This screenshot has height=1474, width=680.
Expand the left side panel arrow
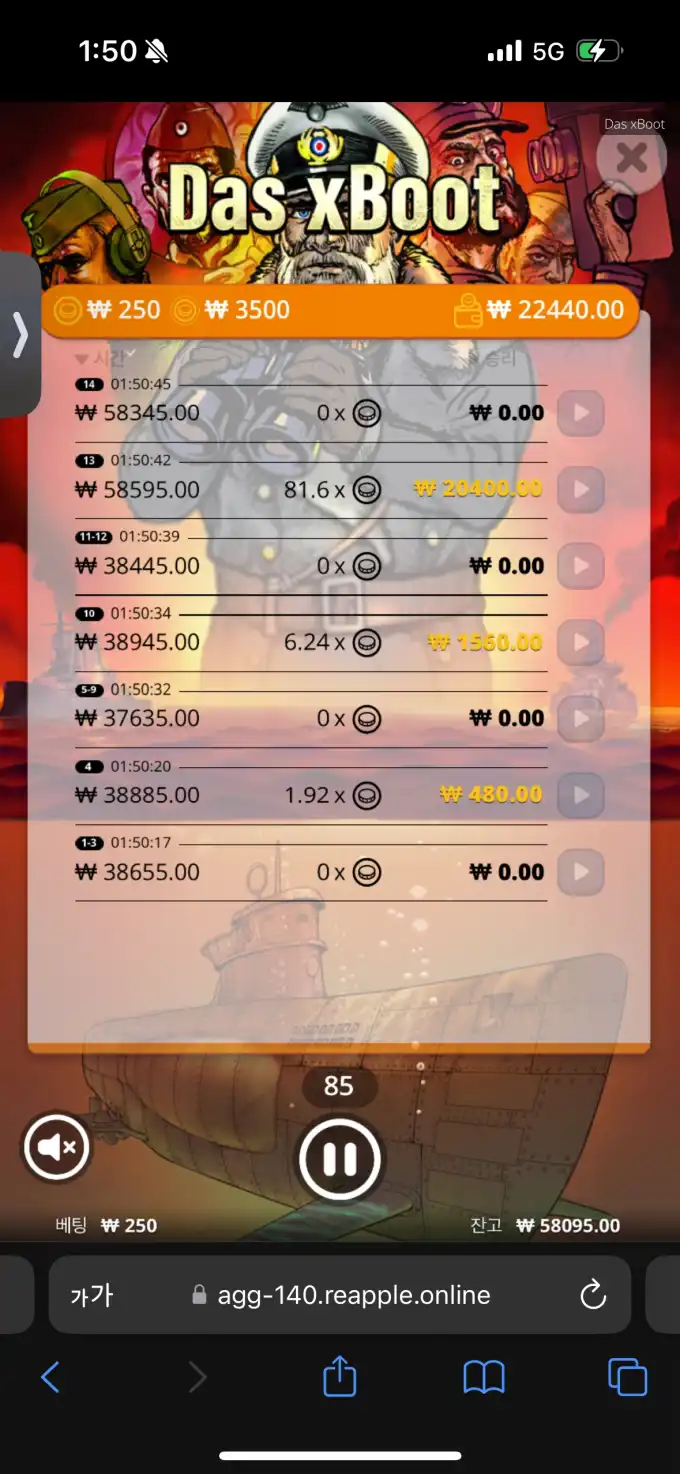click(x=19, y=335)
